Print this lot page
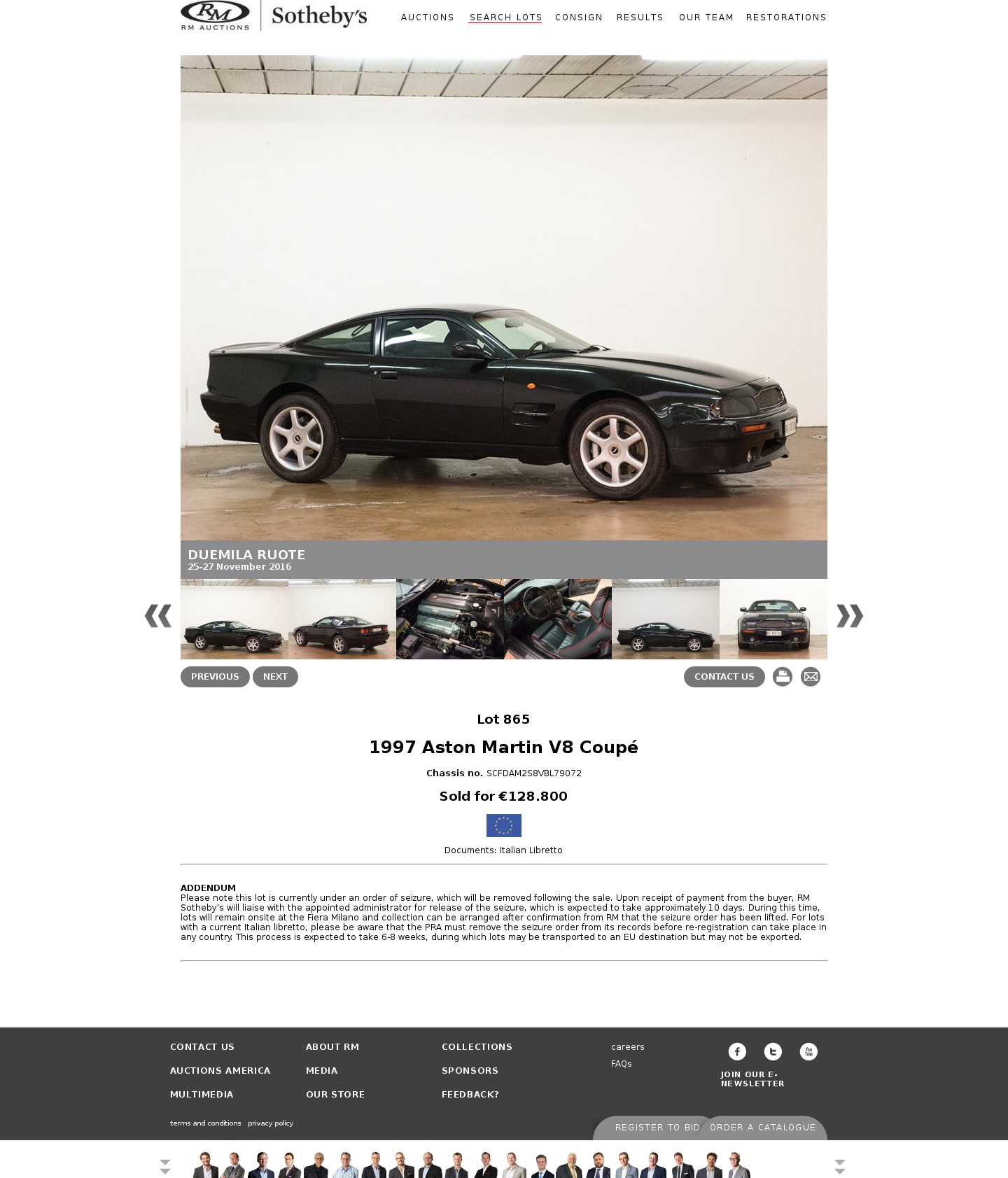 point(783,677)
